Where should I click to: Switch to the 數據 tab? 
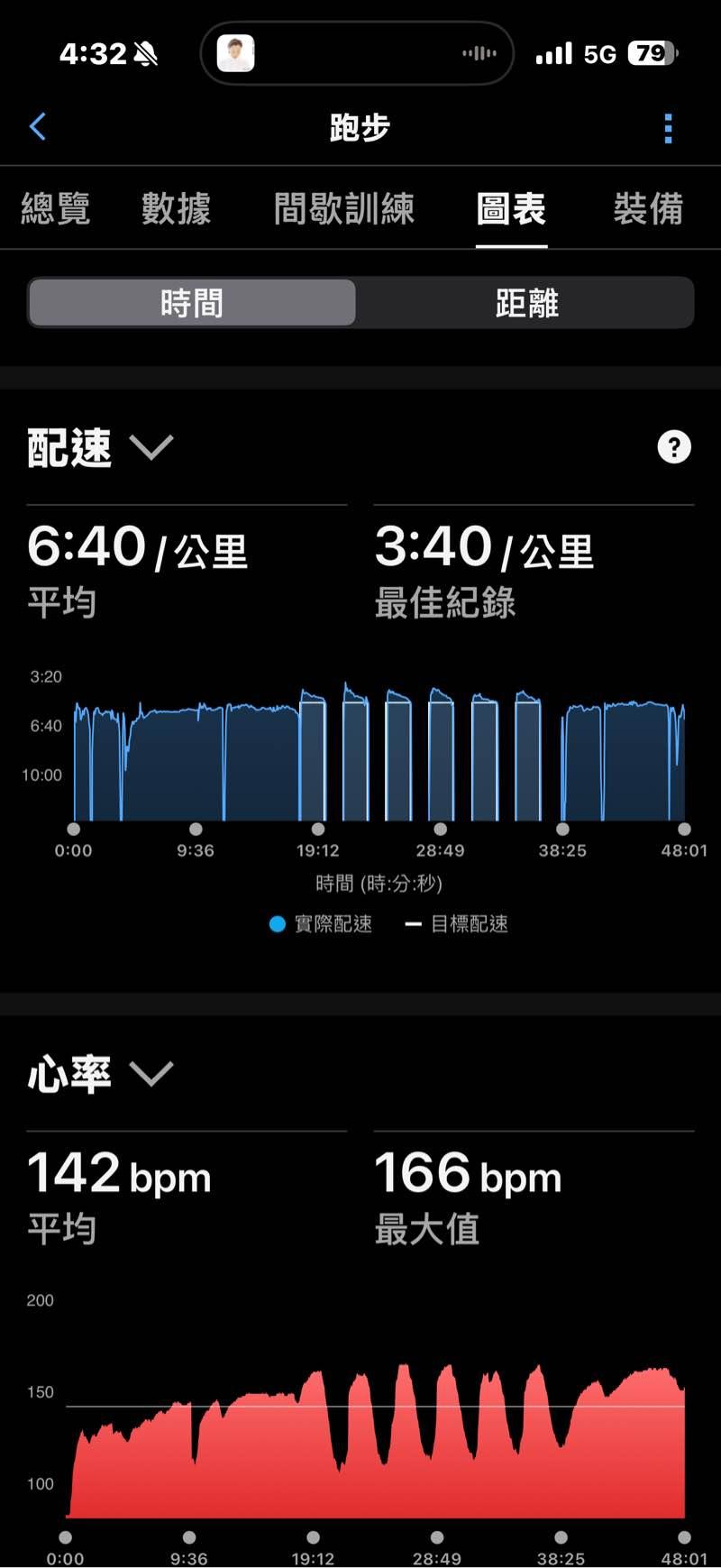click(x=176, y=208)
